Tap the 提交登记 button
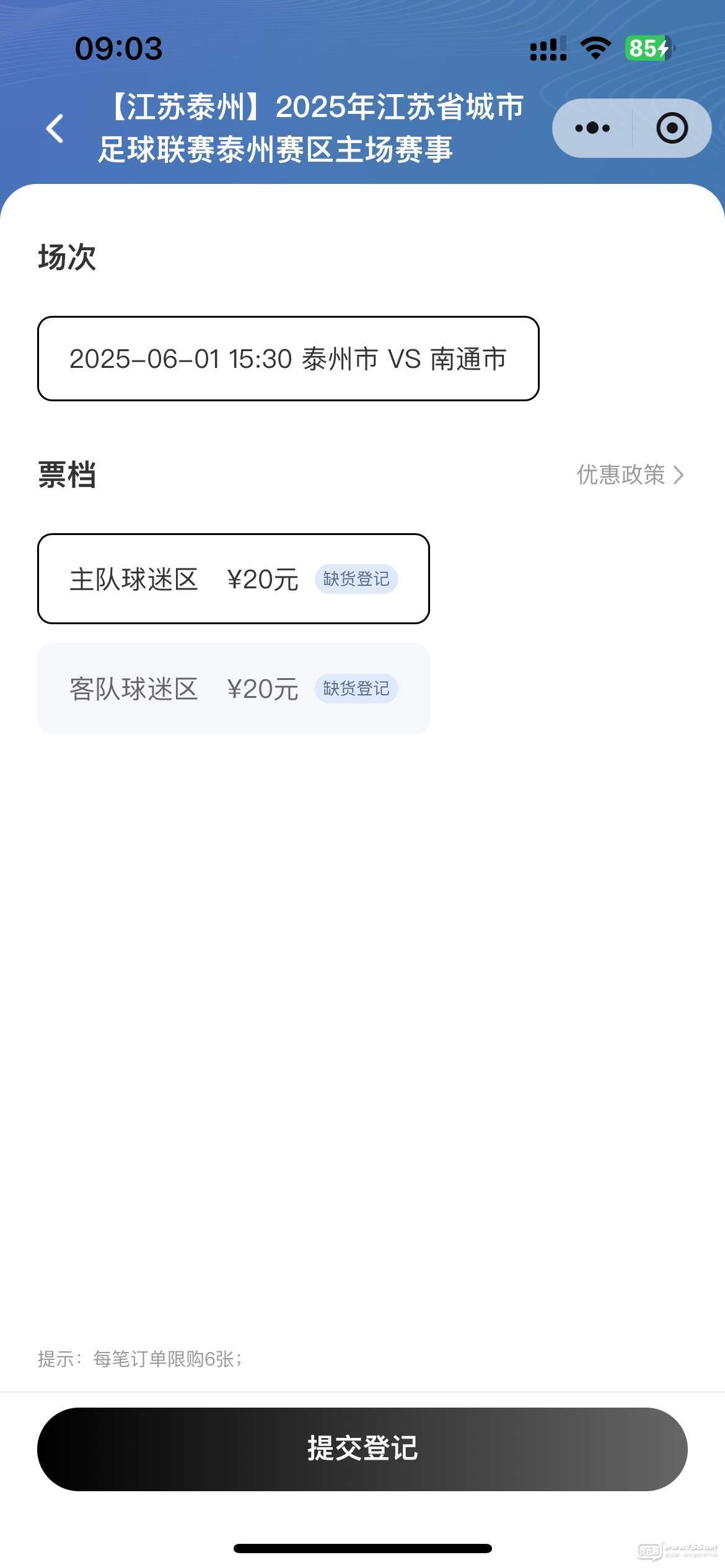 click(362, 1448)
